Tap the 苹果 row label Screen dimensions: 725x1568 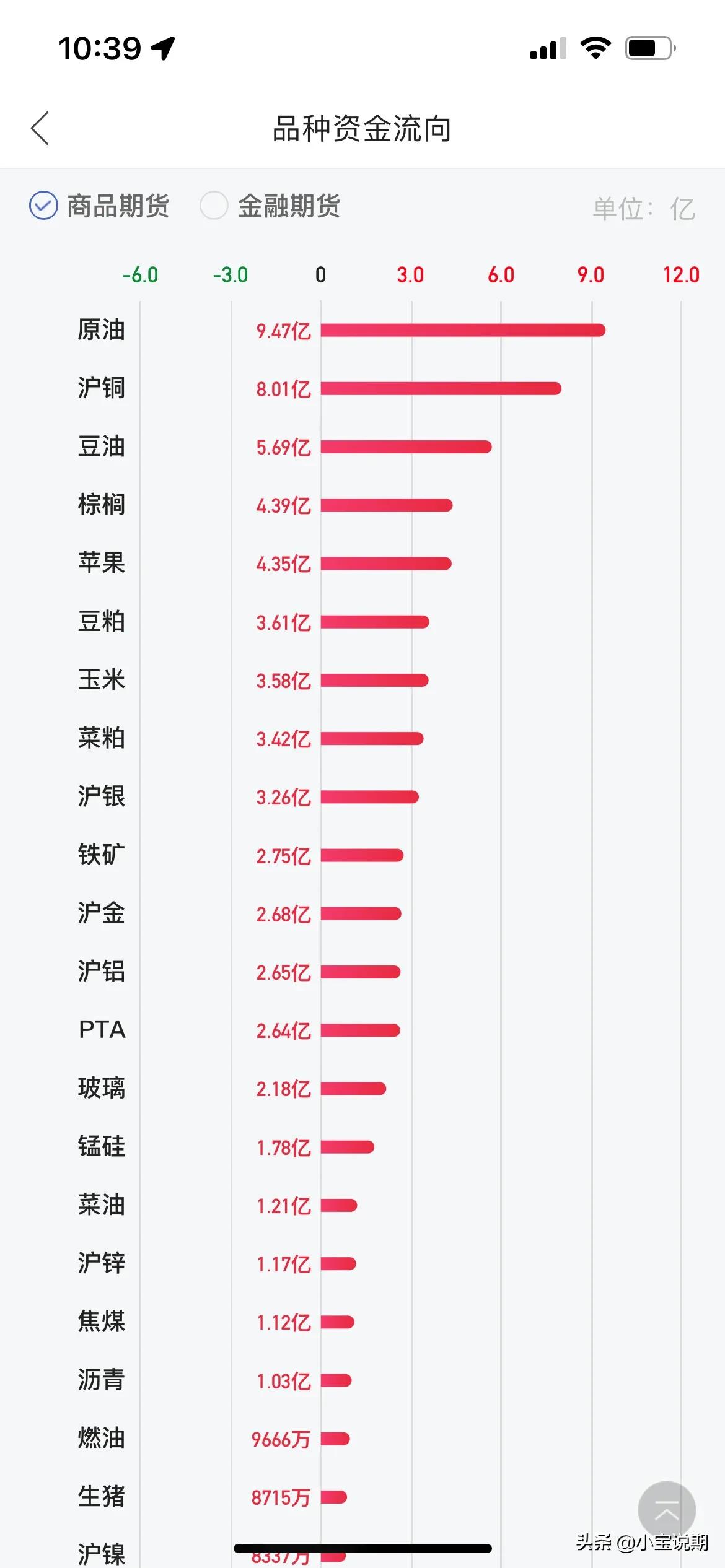[x=101, y=564]
